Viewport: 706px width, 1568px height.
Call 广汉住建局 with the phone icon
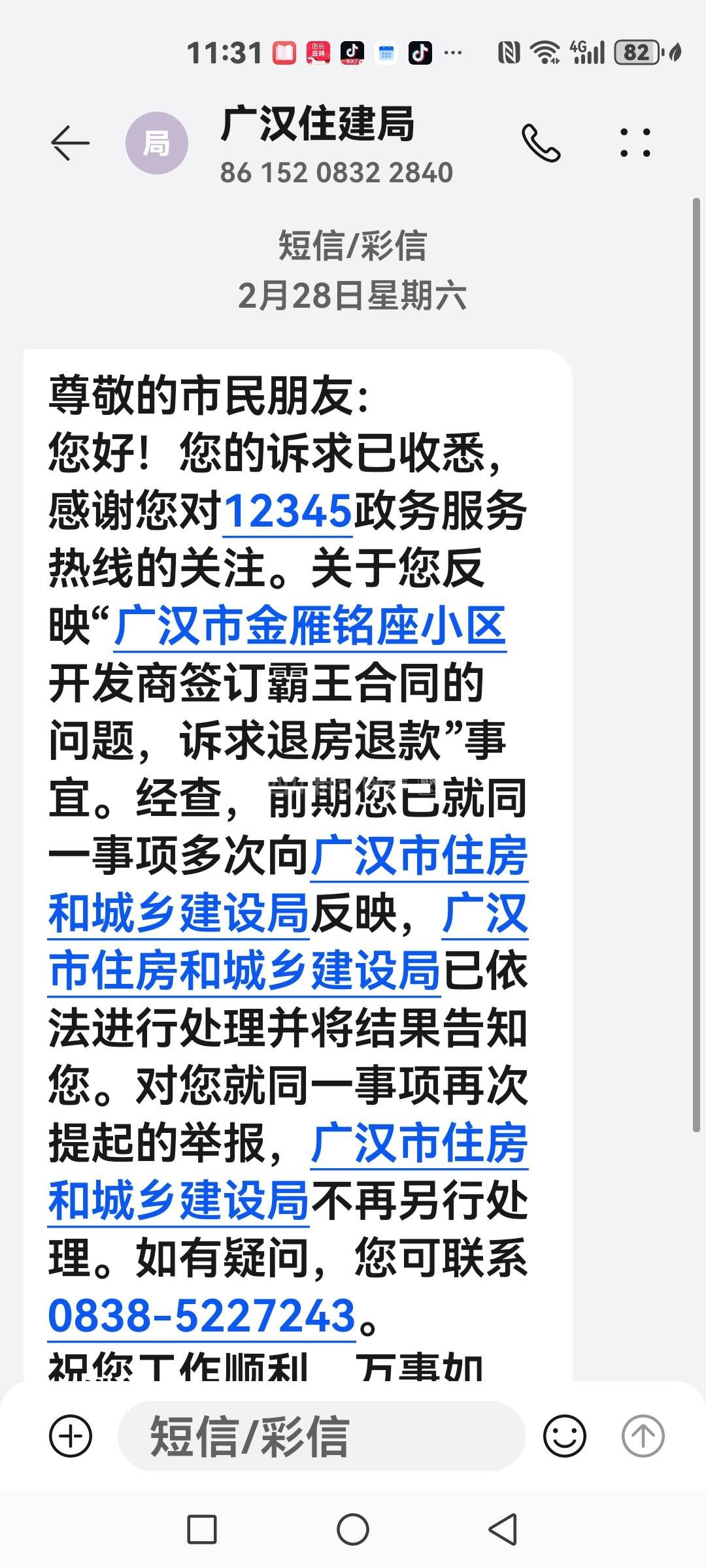point(541,143)
